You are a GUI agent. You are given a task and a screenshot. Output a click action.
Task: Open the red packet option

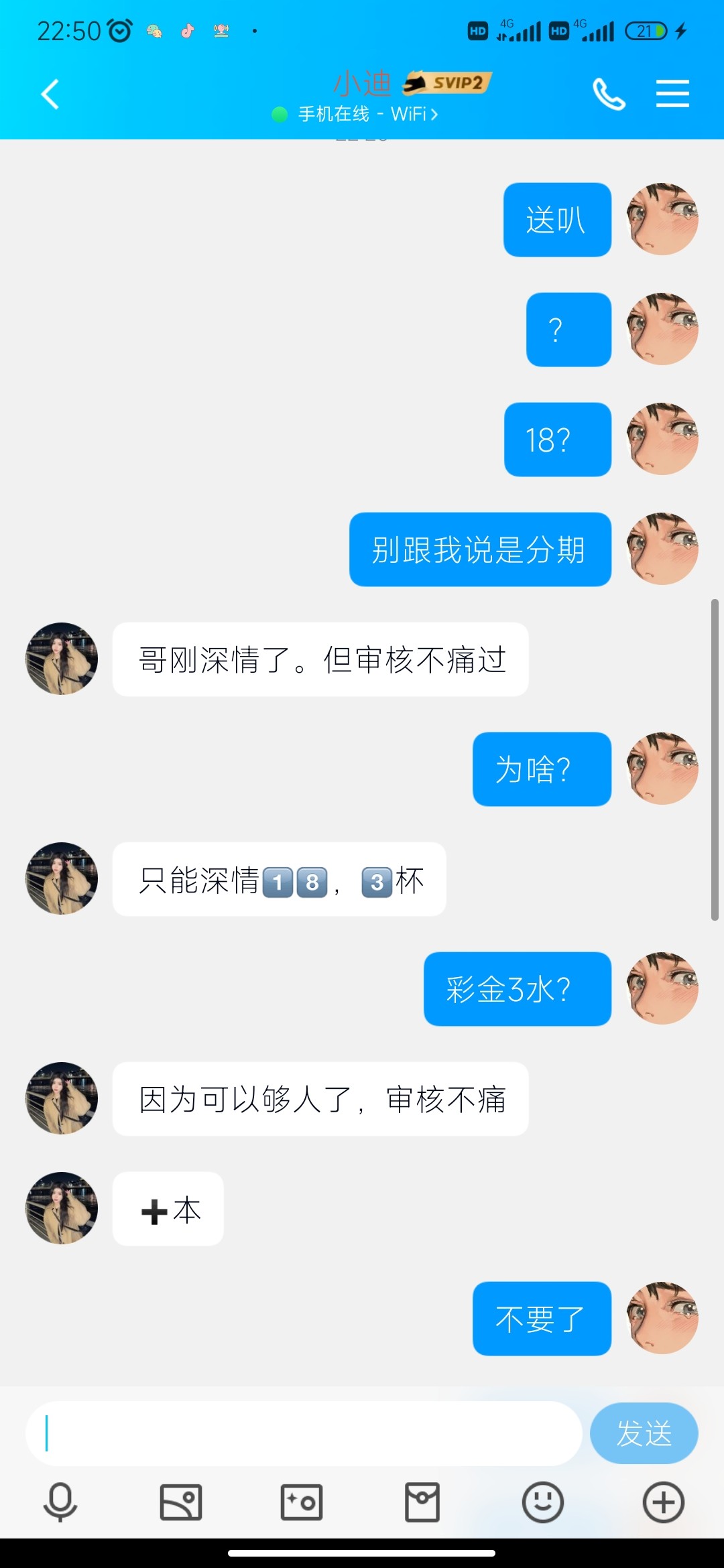(x=422, y=1502)
